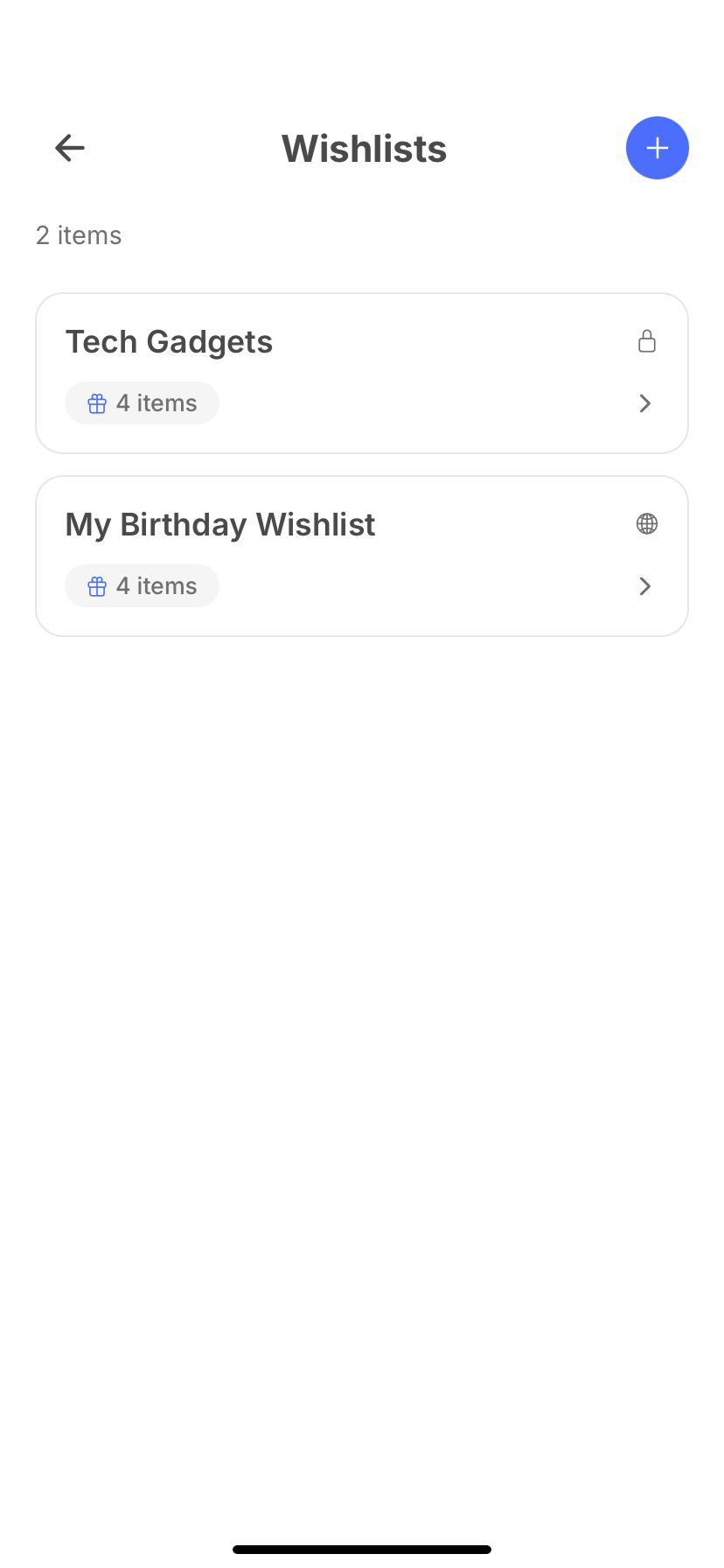Expand My Birthday Wishlist via chevron
This screenshot has height=1568, width=724.
point(644,586)
